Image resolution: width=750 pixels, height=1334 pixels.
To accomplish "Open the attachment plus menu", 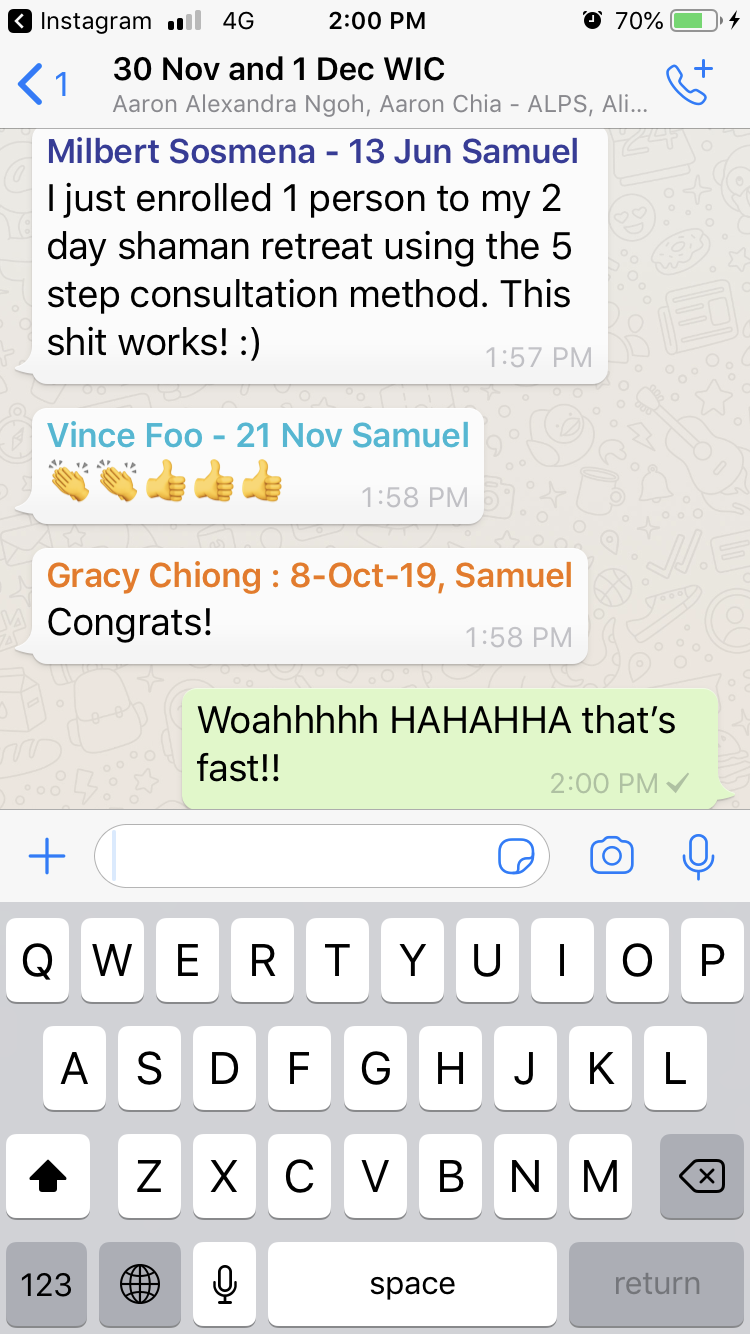I will point(47,856).
